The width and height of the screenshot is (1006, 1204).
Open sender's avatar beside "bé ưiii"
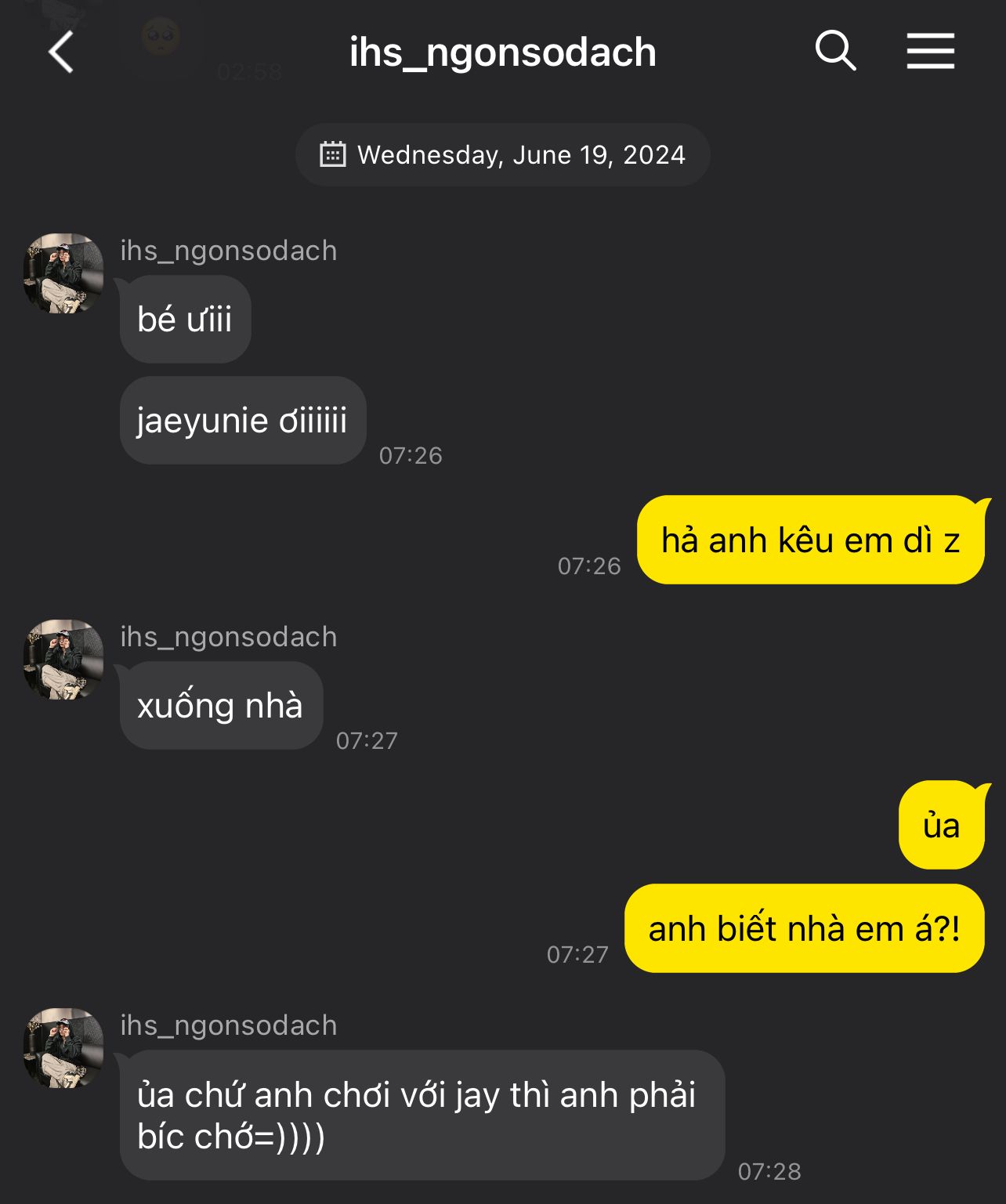[63, 273]
